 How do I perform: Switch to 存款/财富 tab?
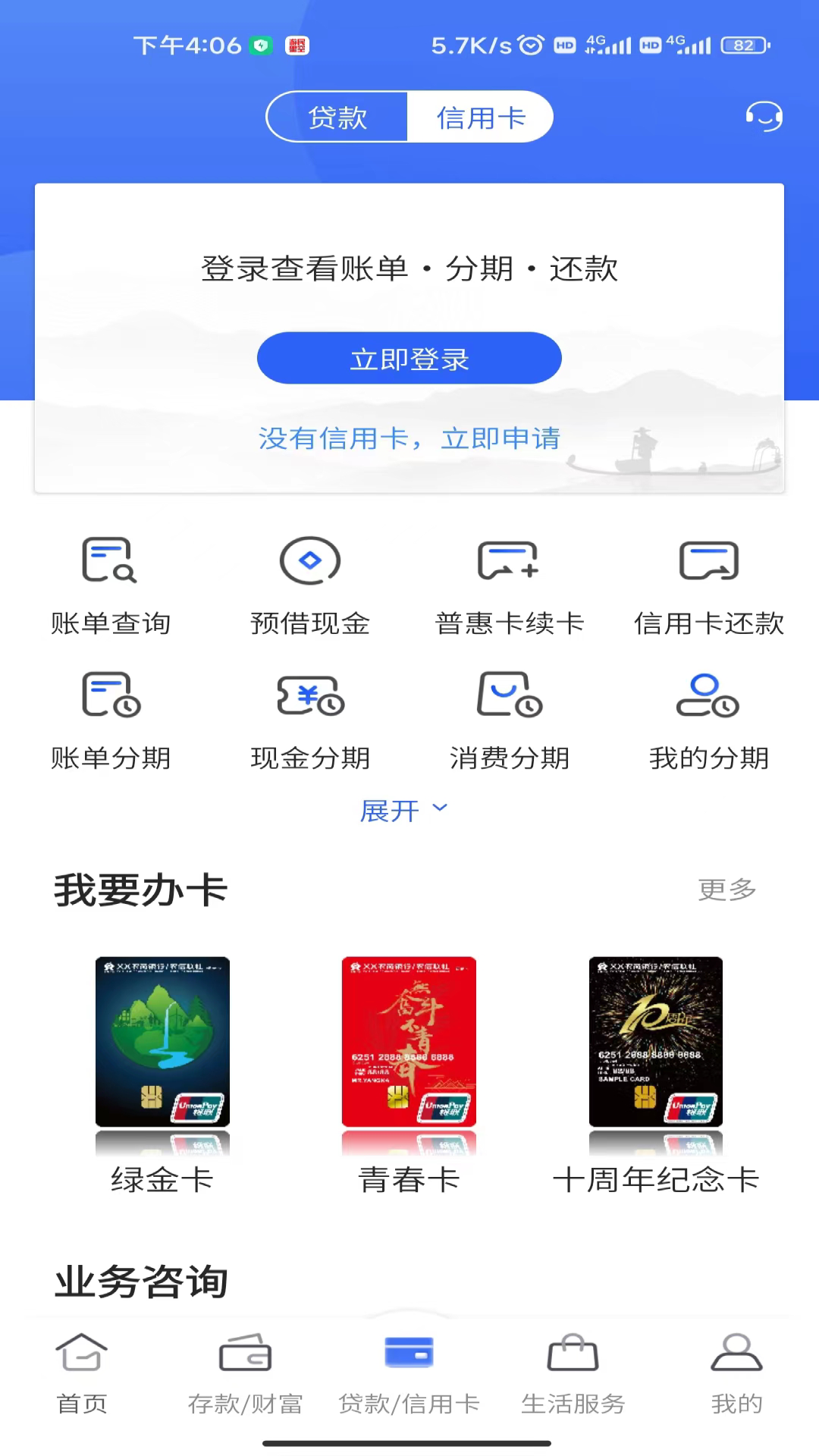[x=245, y=1374]
